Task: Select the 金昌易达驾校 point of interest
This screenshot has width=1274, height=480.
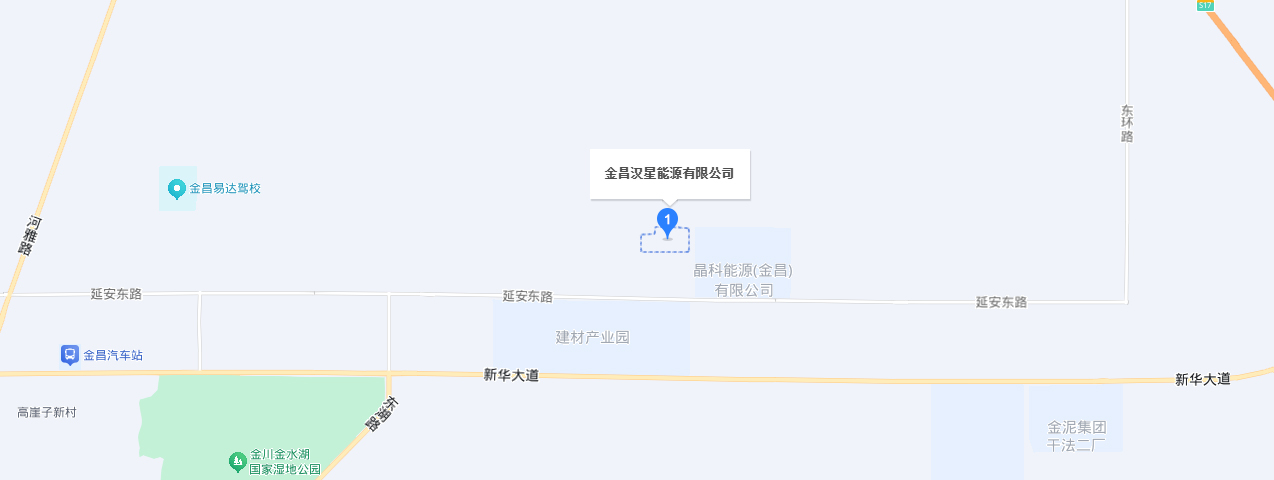Action: pyautogui.click(x=177, y=188)
